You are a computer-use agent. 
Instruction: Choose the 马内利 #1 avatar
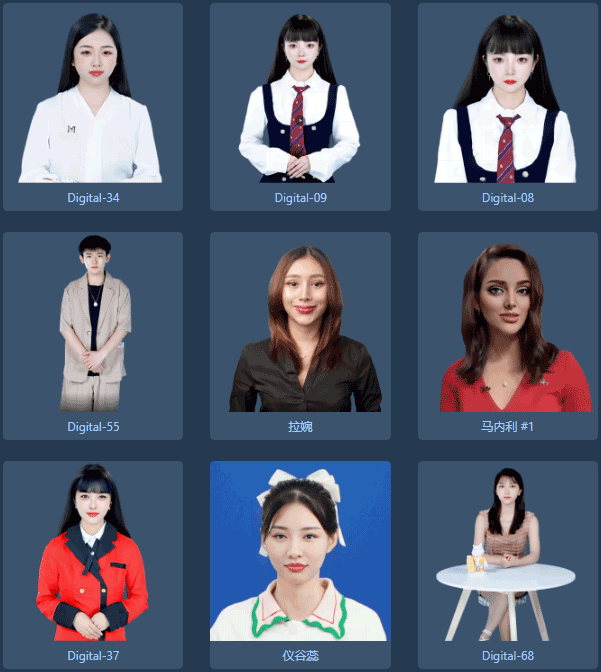pos(508,335)
